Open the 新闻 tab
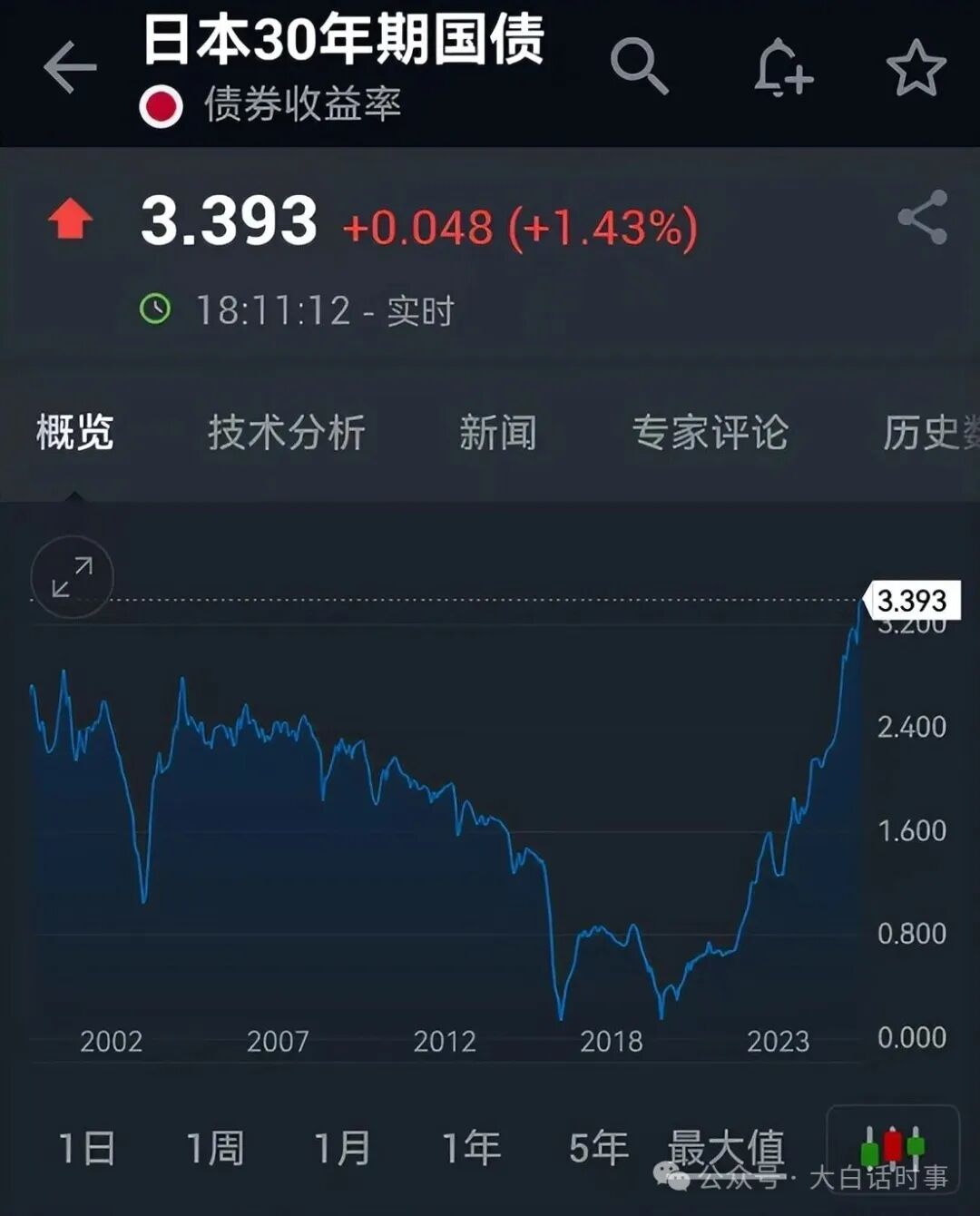 [x=497, y=433]
